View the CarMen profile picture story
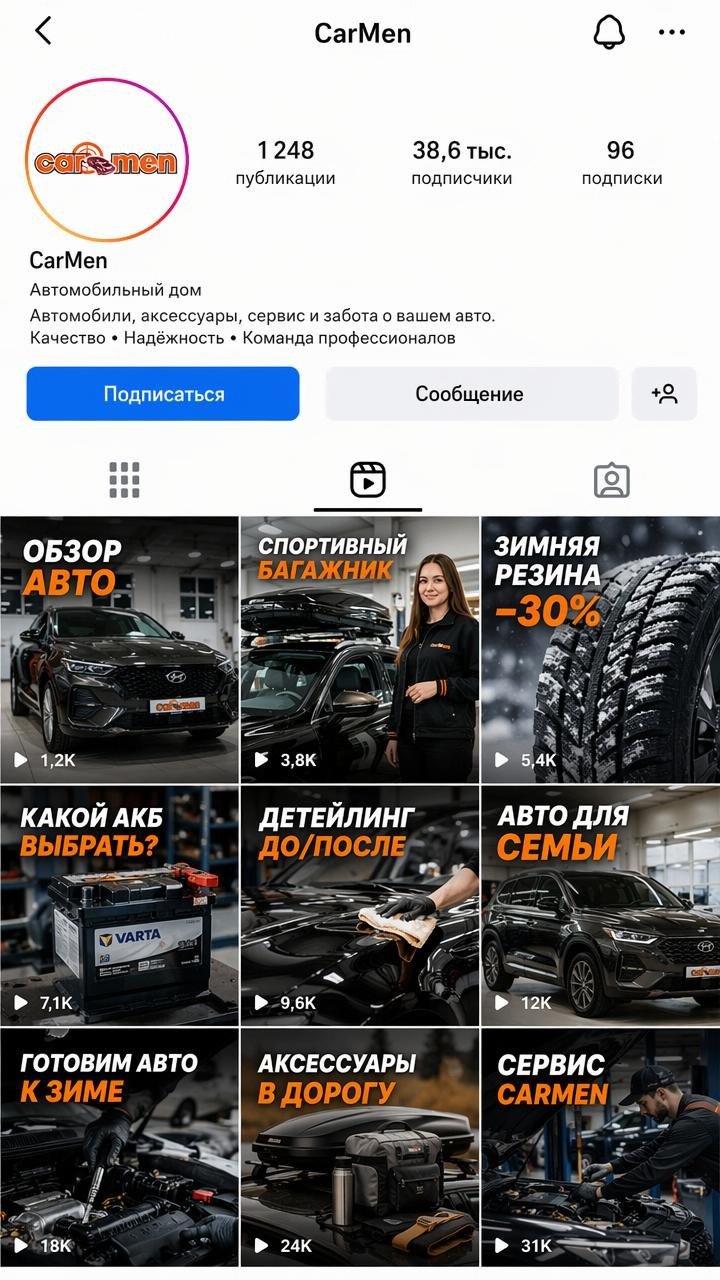The width and height of the screenshot is (720, 1280). [106, 160]
